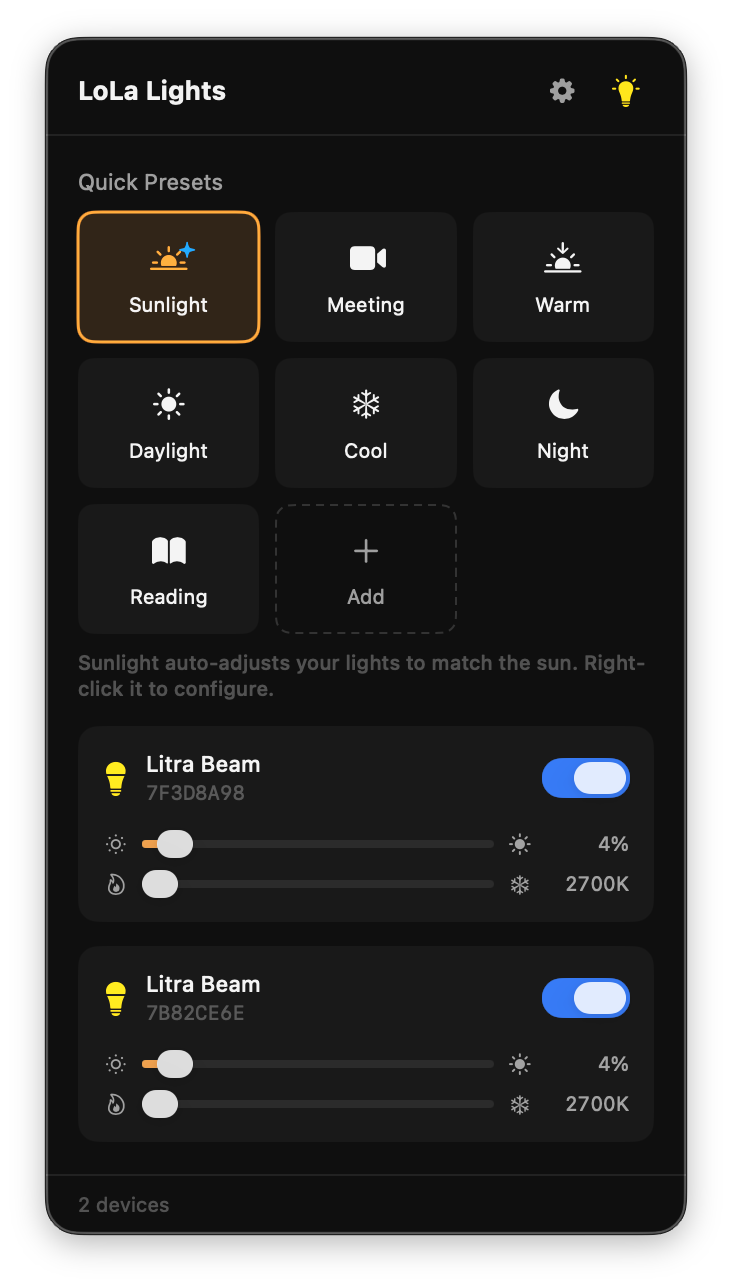Toggle all lights via the header lightbulb
The height and width of the screenshot is (1288, 732).
click(x=625, y=91)
